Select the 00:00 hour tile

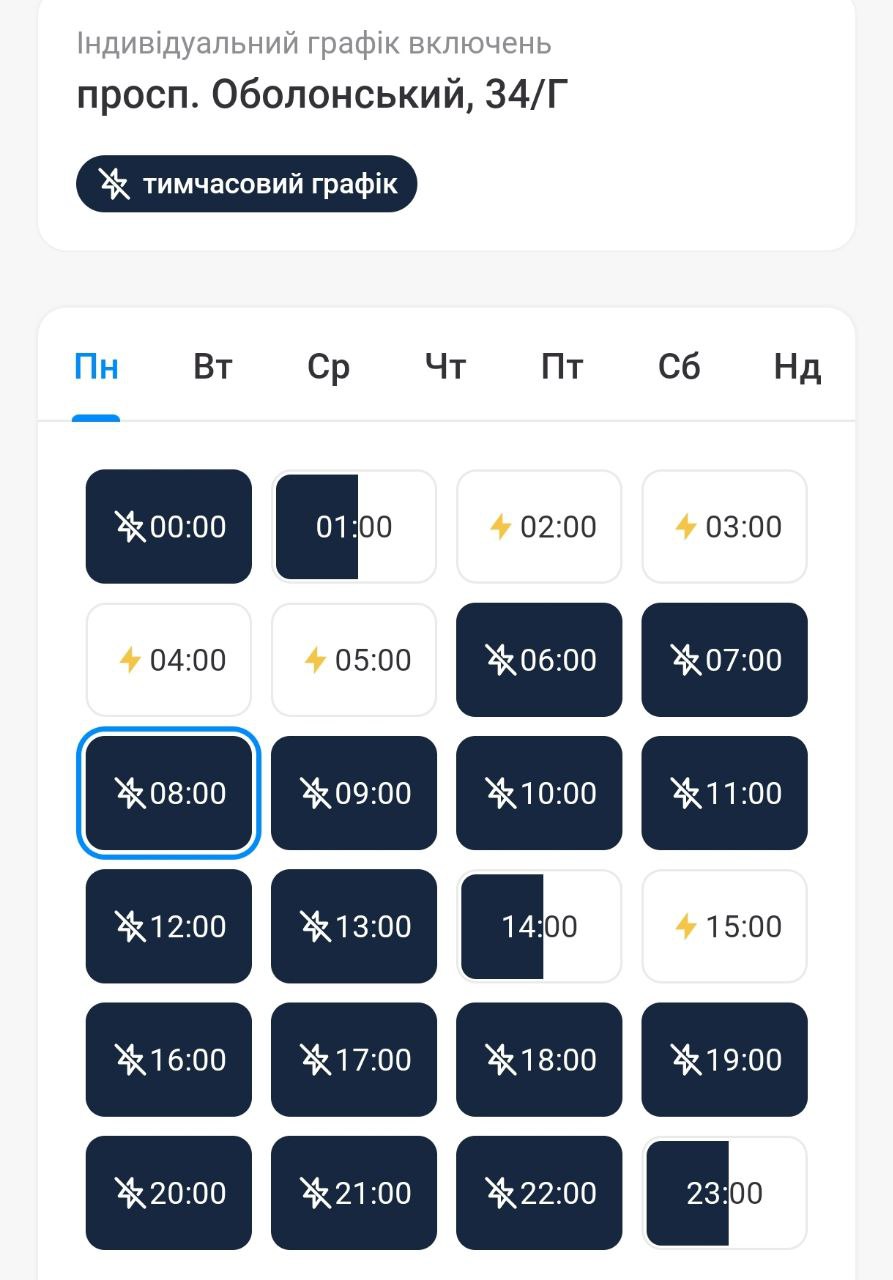169,526
